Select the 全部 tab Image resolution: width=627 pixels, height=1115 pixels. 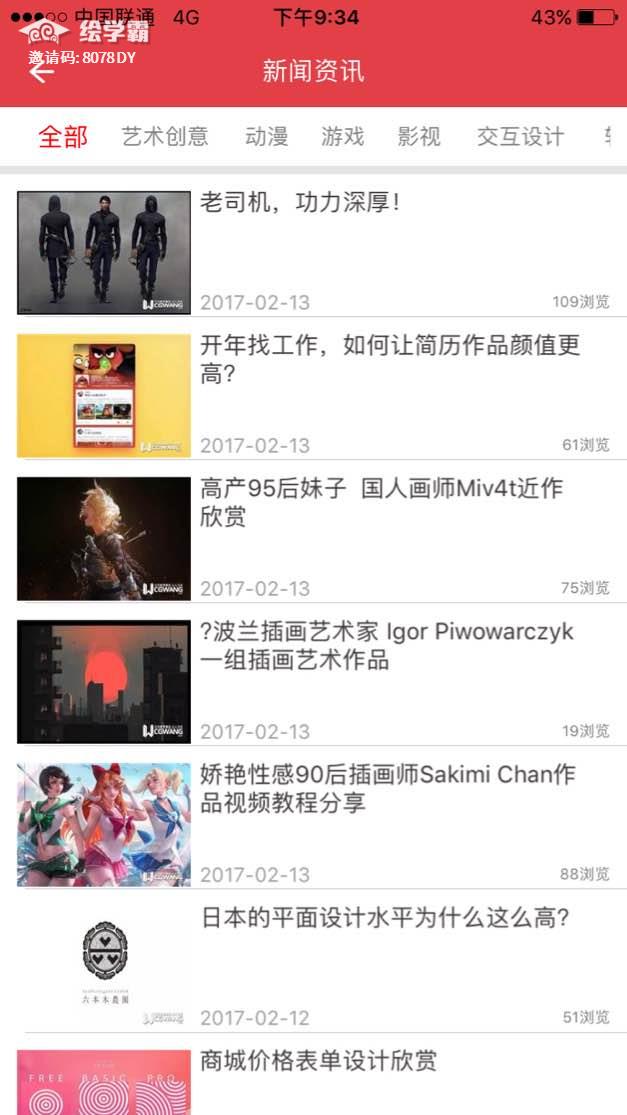coord(63,137)
